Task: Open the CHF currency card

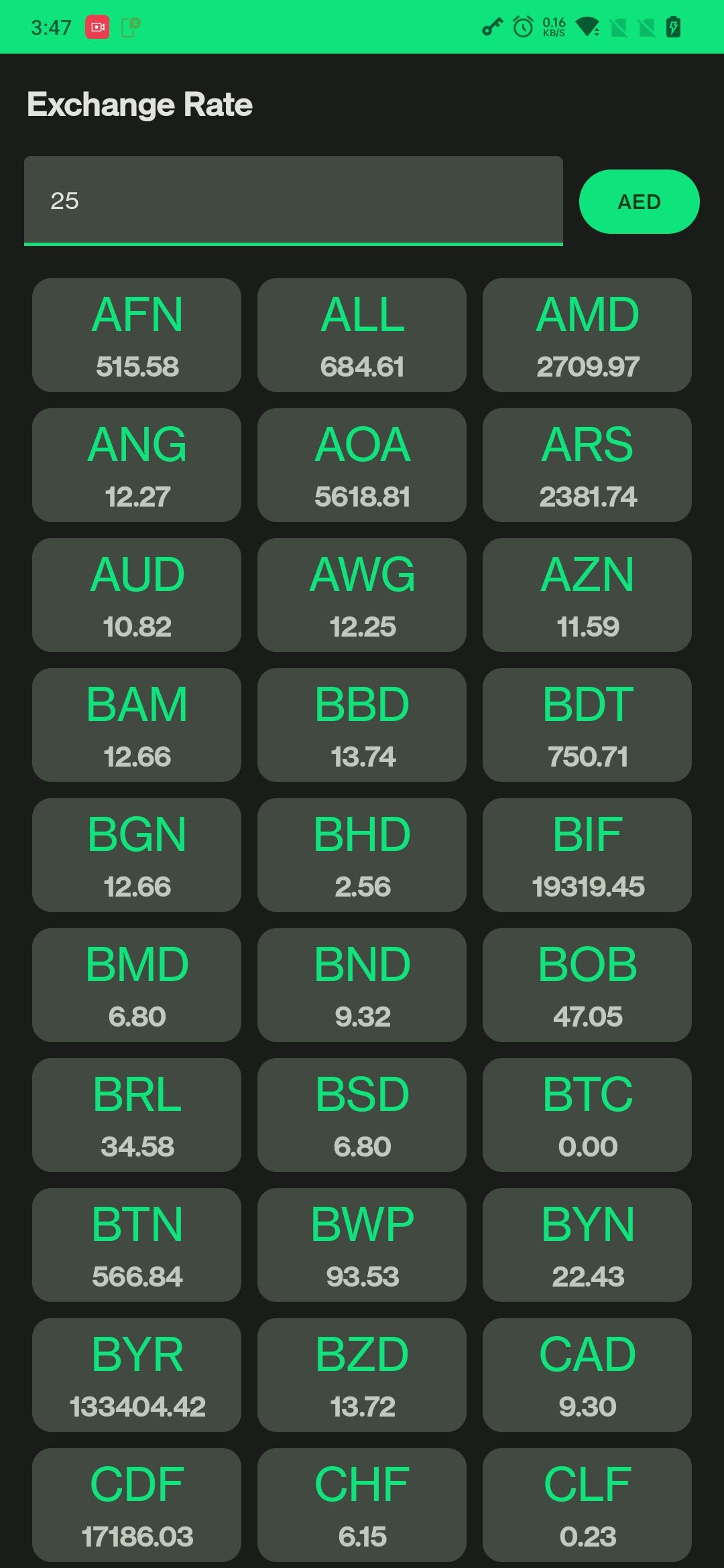Action: 362,1505
